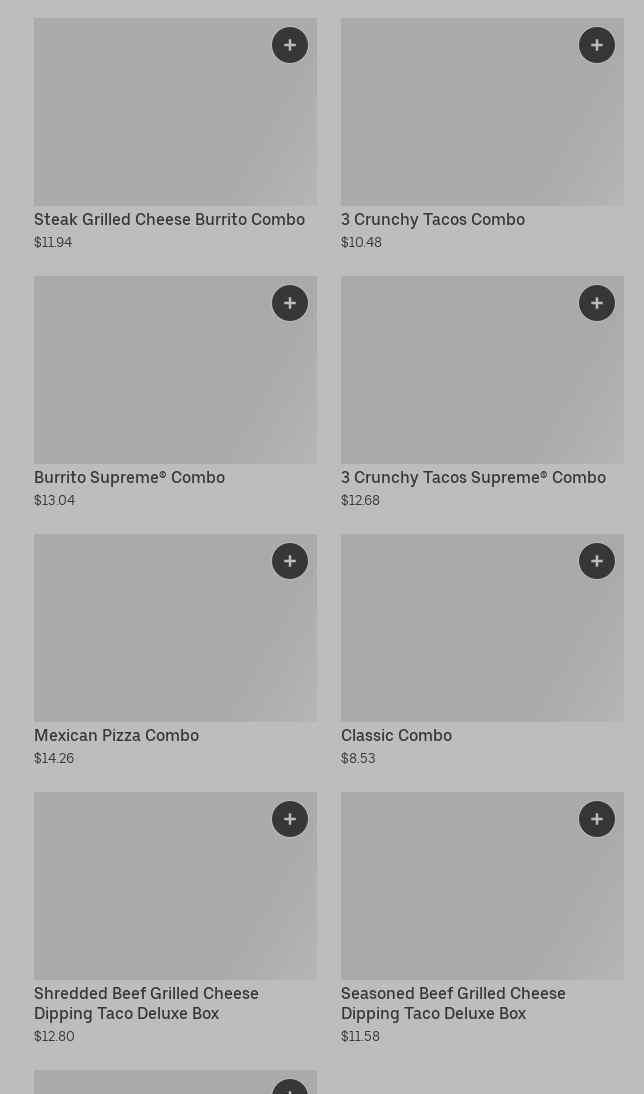Add Shredded Beef Dipping Taco Deluxe Box

point(290,819)
